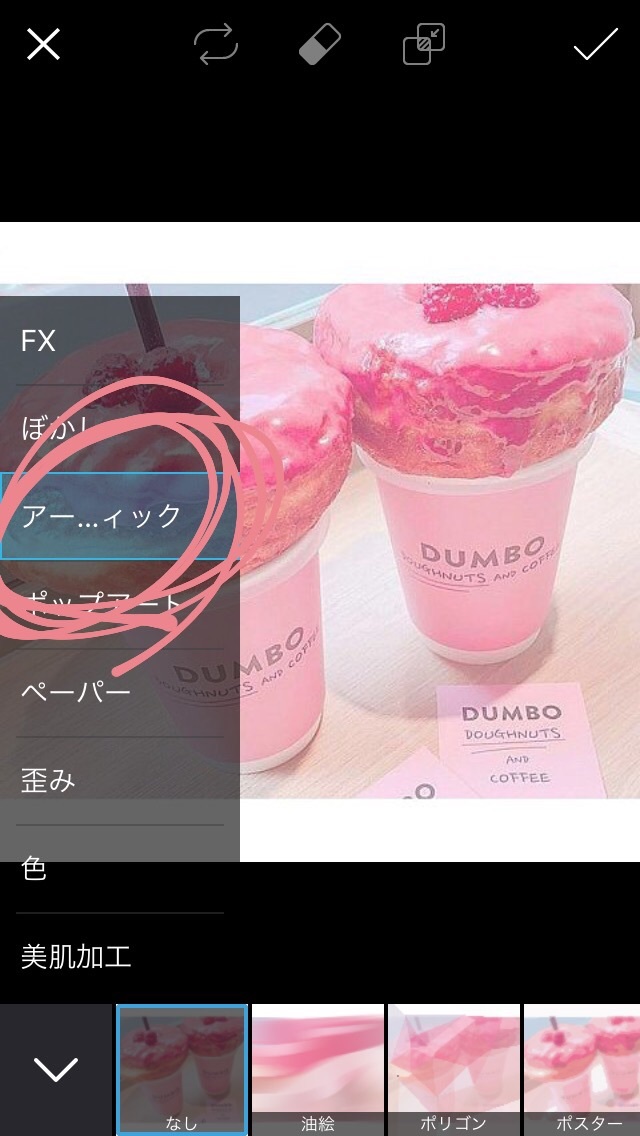Close the effect editor with the X

(x=44, y=44)
